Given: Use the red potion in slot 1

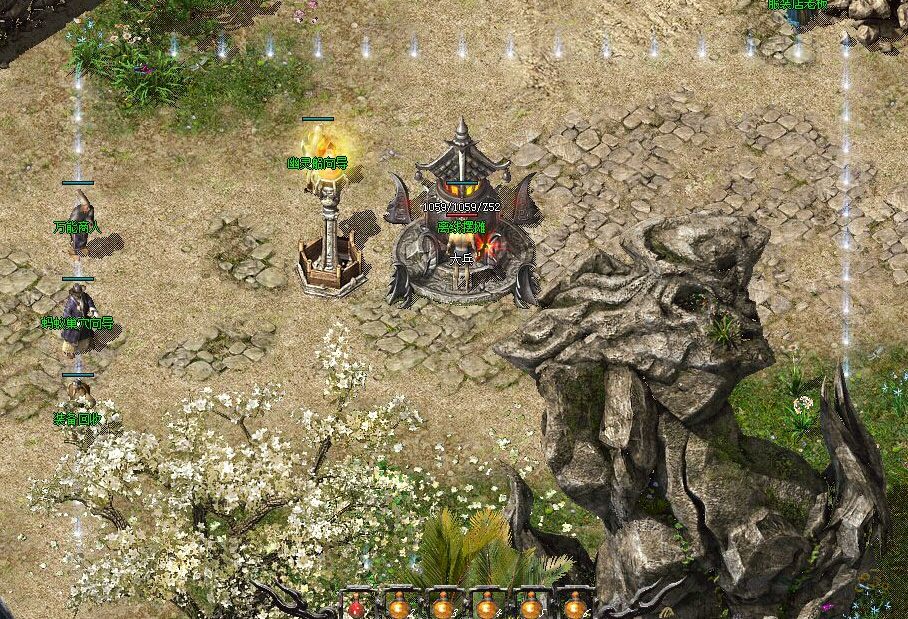Looking at the screenshot, I should (356, 605).
